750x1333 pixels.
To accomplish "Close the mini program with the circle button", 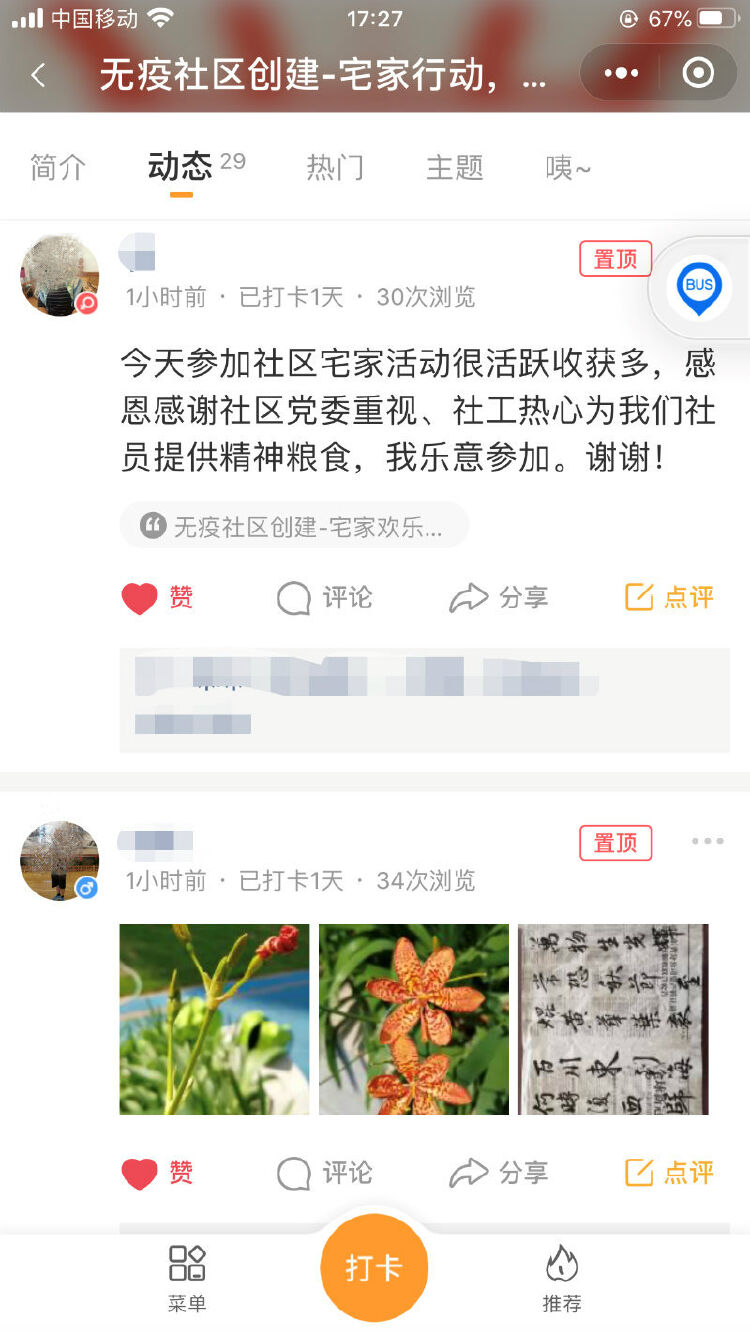I will [x=698, y=73].
